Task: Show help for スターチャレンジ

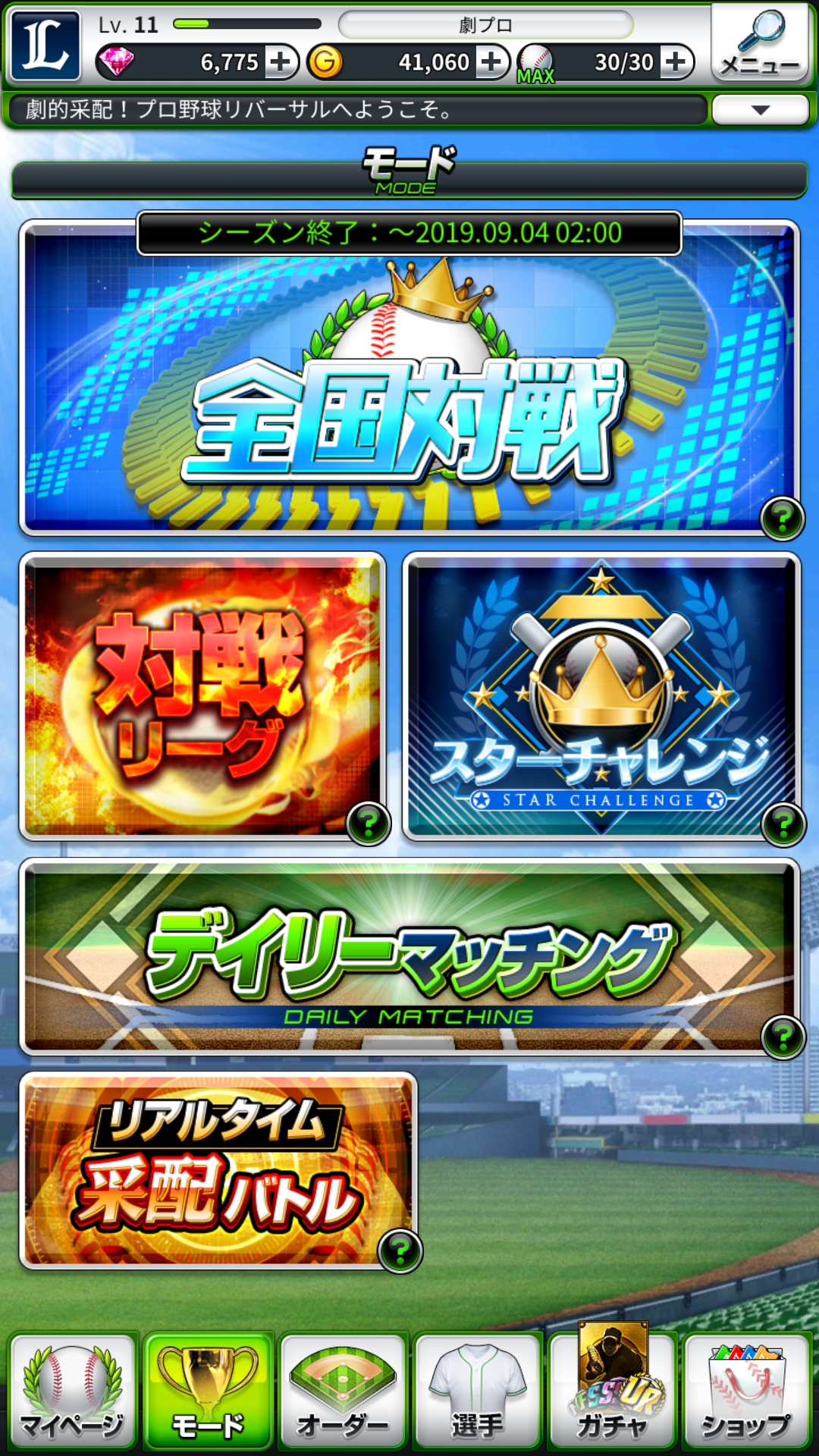Action: click(x=783, y=823)
